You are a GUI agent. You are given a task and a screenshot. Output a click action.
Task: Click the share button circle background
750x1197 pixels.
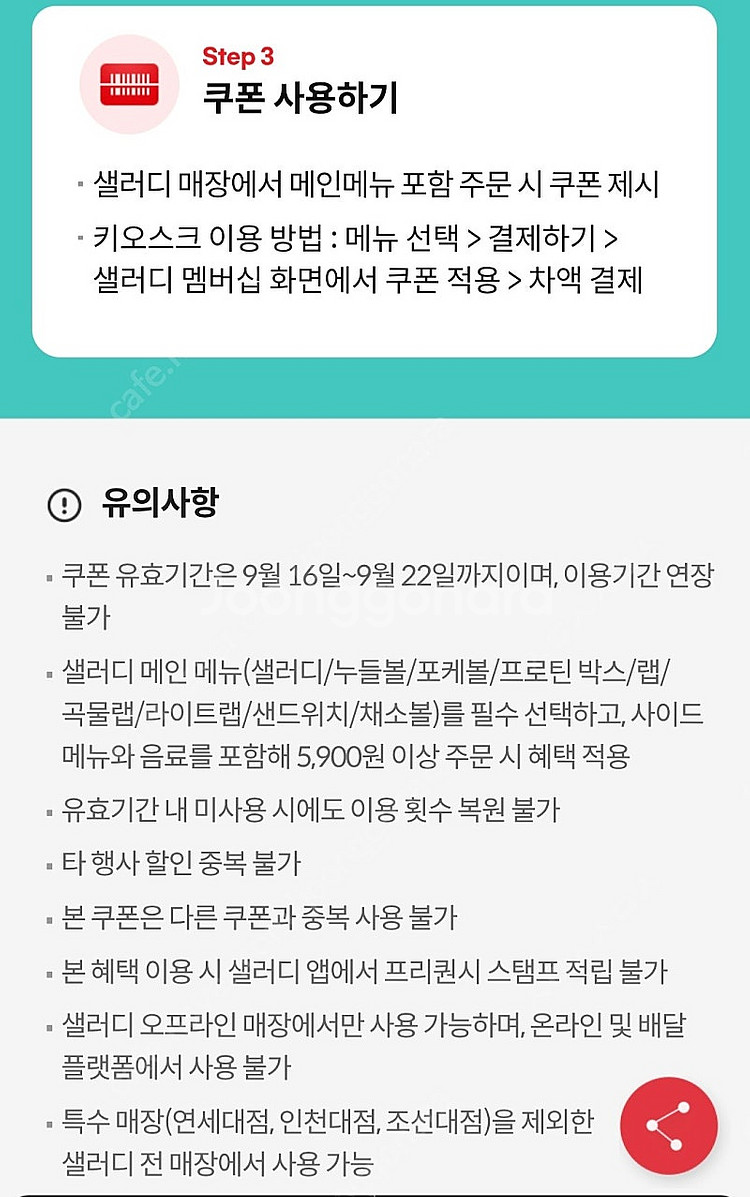[668, 1124]
